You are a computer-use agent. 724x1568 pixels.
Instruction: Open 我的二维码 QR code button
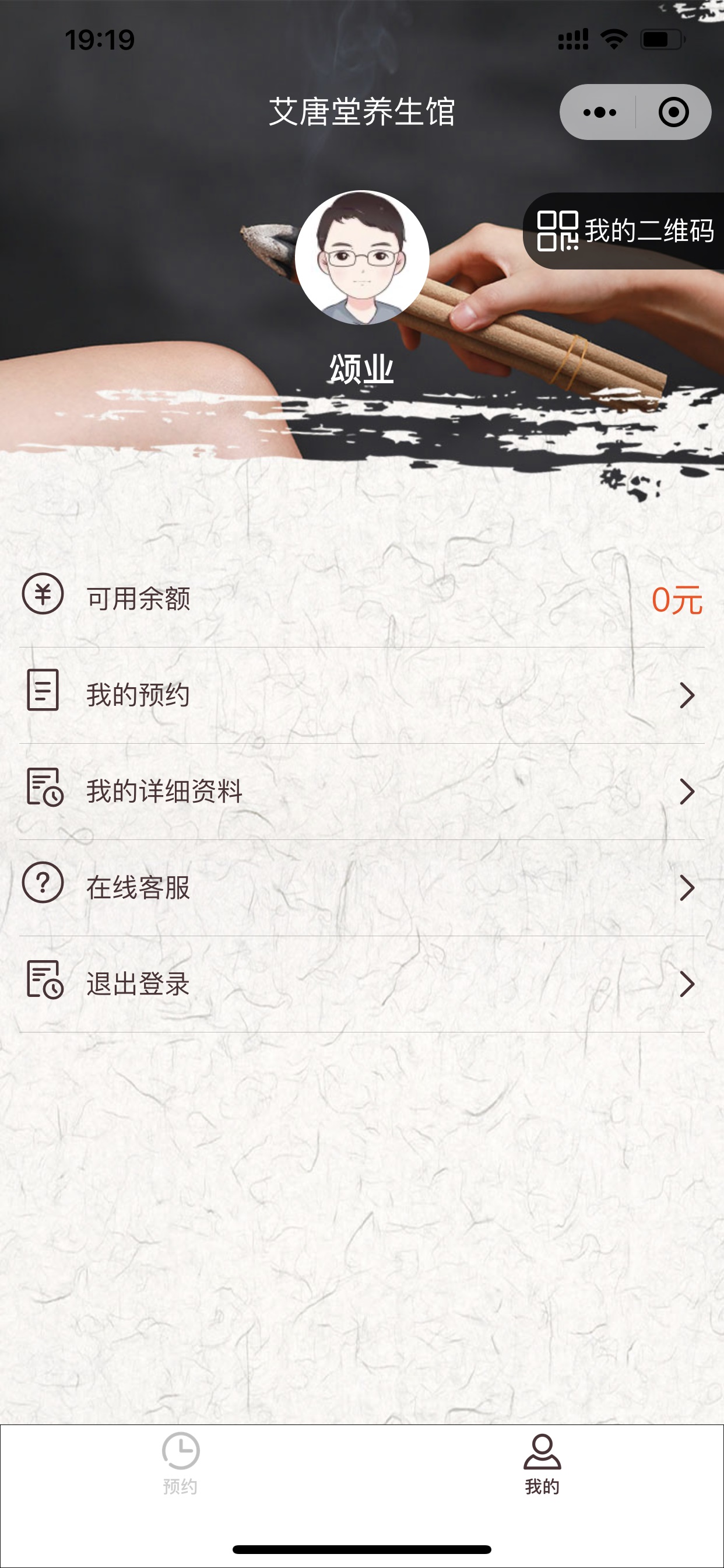pos(624,230)
